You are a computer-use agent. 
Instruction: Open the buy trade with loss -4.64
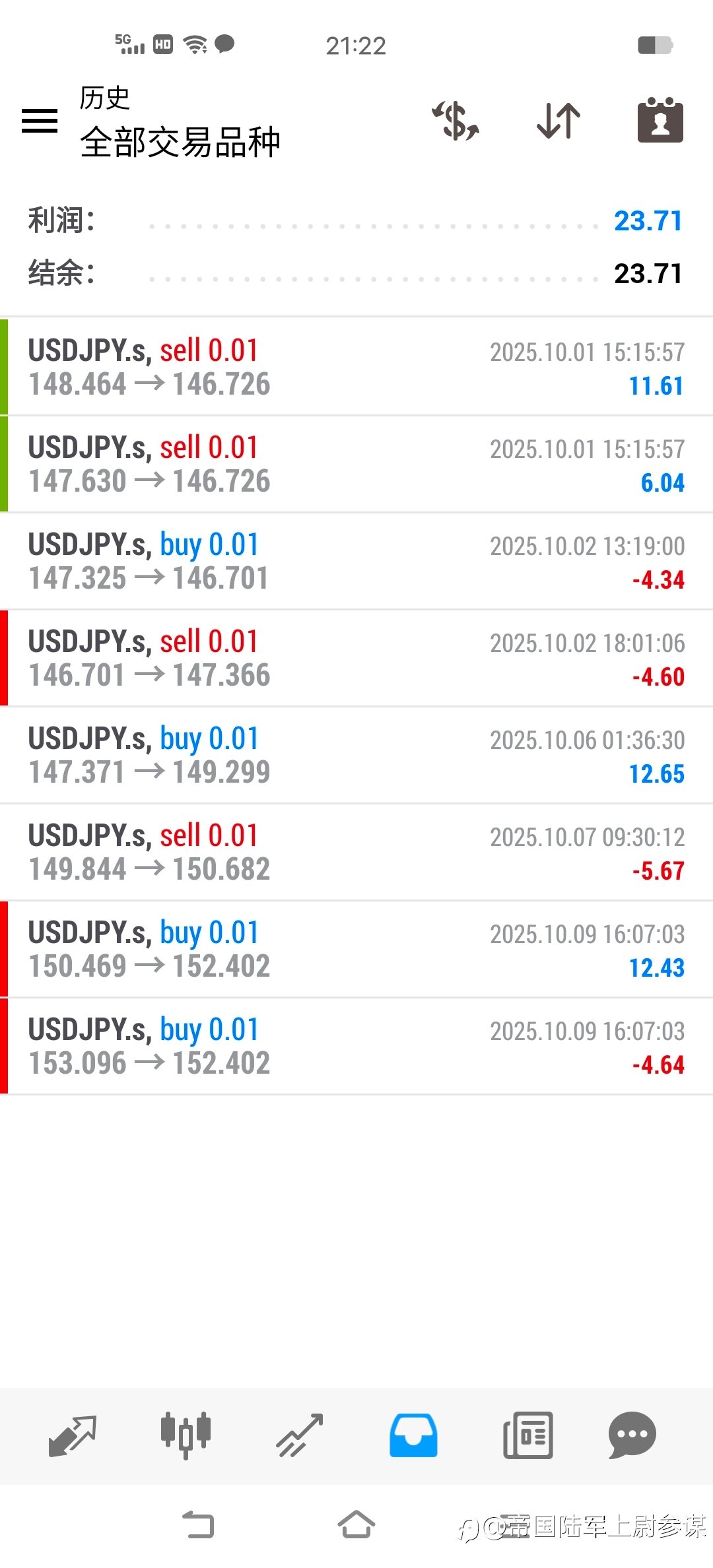[356, 1046]
